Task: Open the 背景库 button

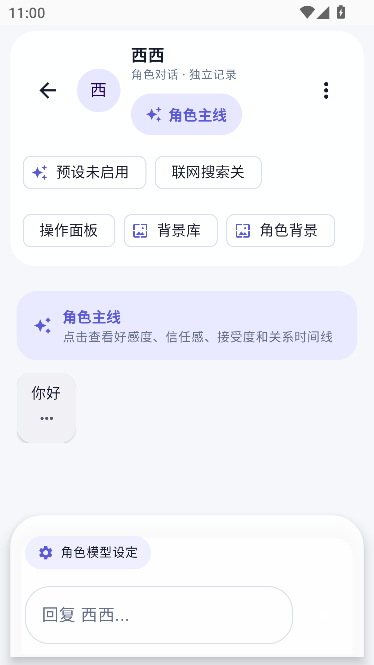Action: coord(171,230)
